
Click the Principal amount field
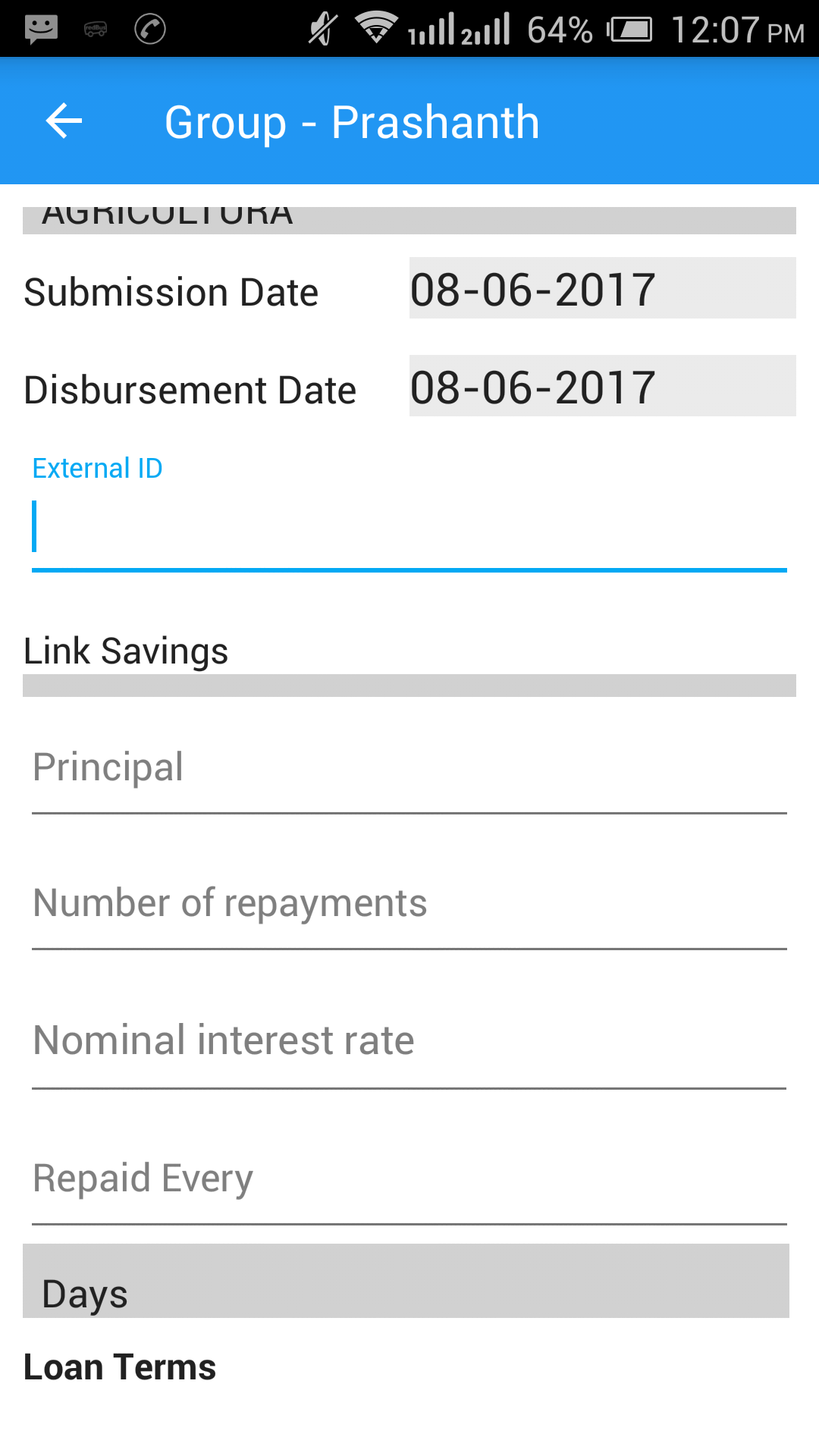409,767
